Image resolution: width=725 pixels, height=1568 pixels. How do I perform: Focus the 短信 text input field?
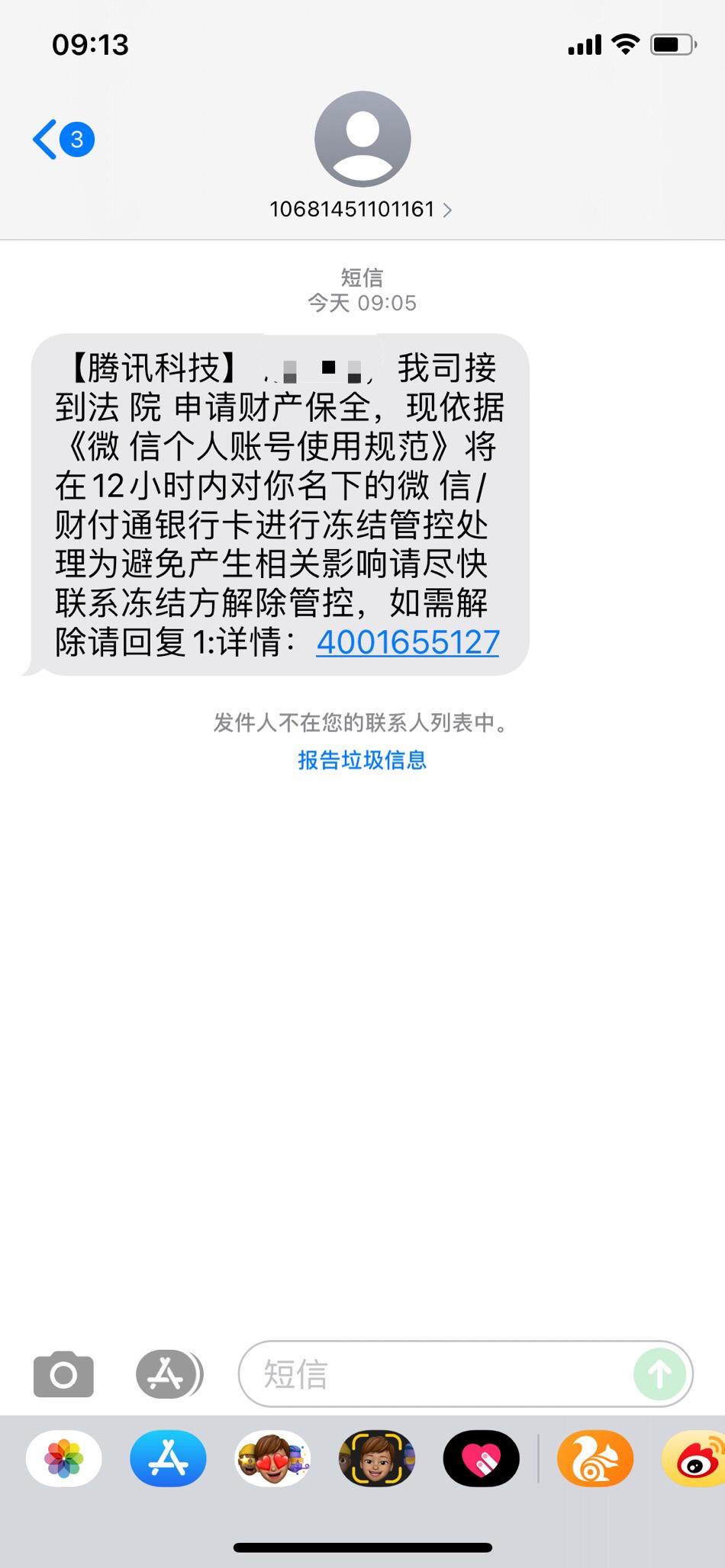click(435, 1374)
